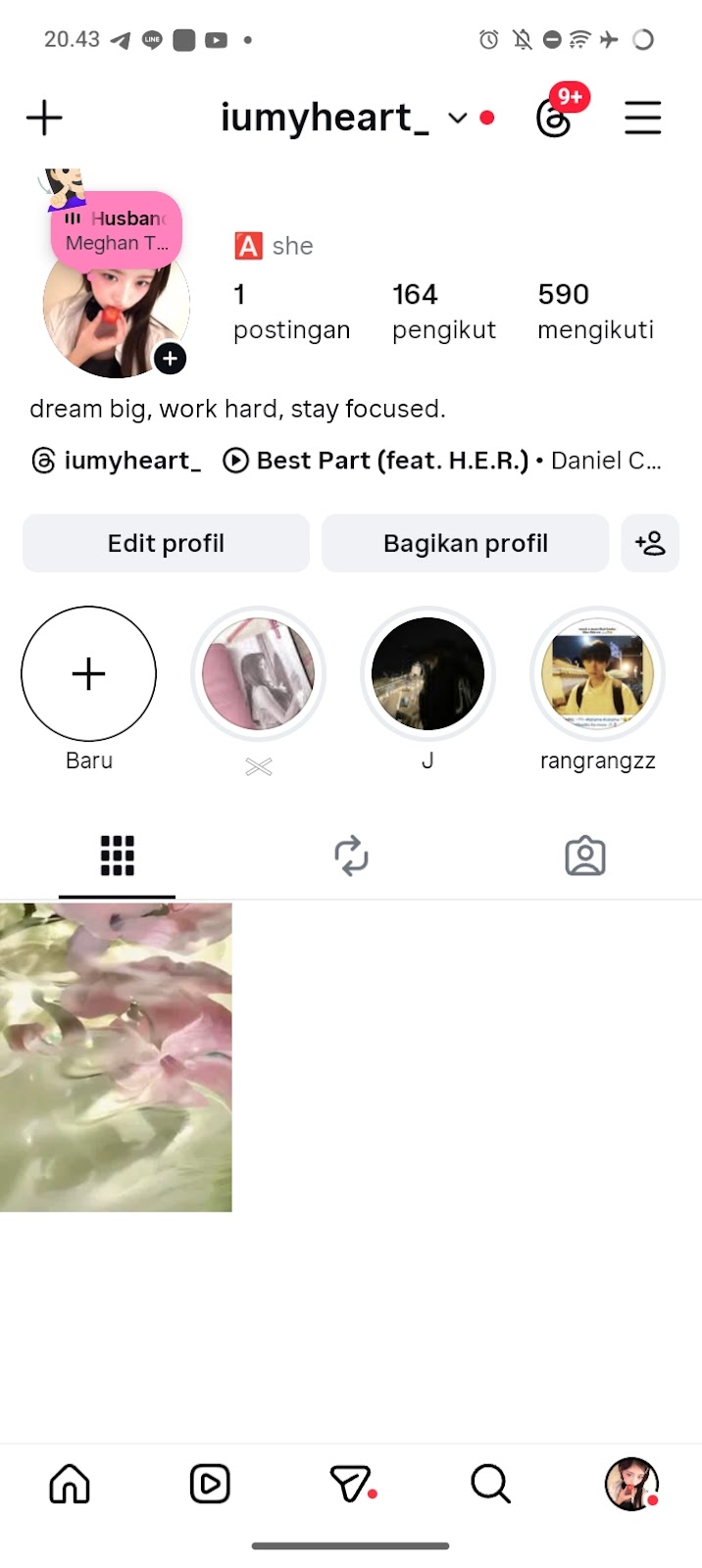This screenshot has height=1568, width=702.
Task: Open the J story highlight
Action: coord(427,674)
